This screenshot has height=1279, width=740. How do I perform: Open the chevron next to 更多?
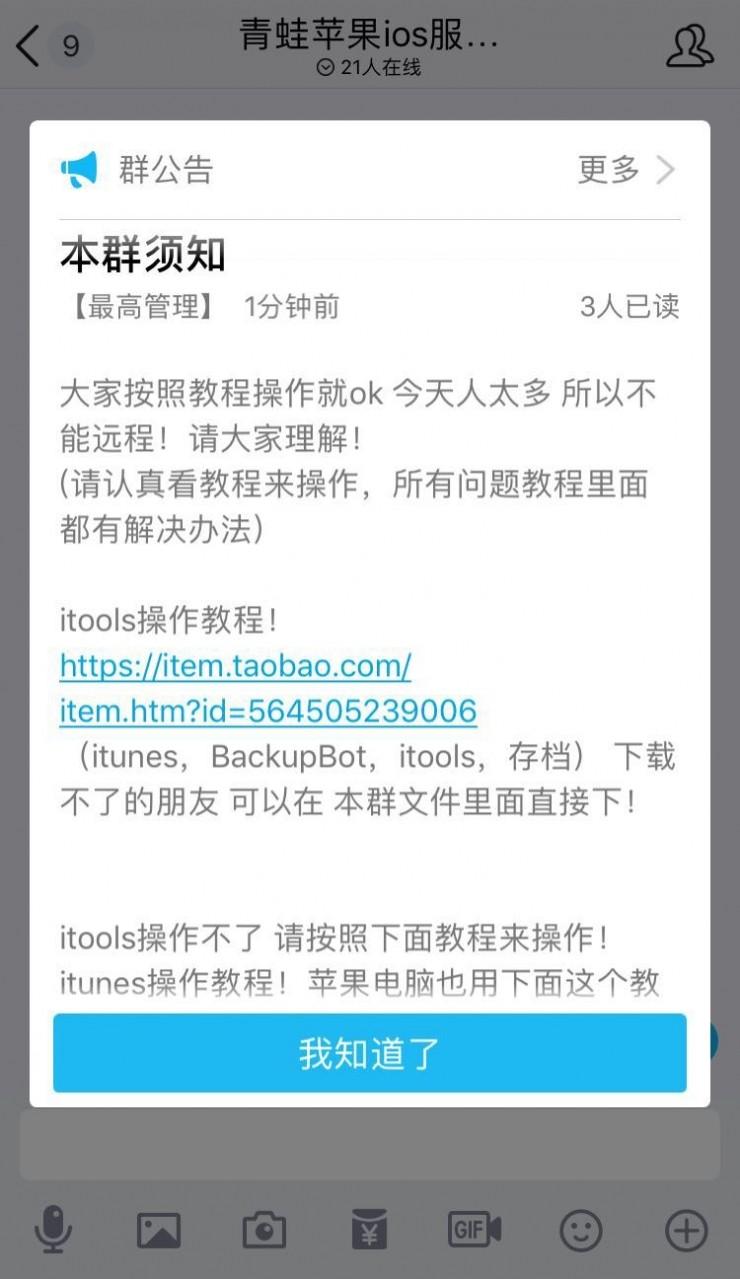click(663, 170)
